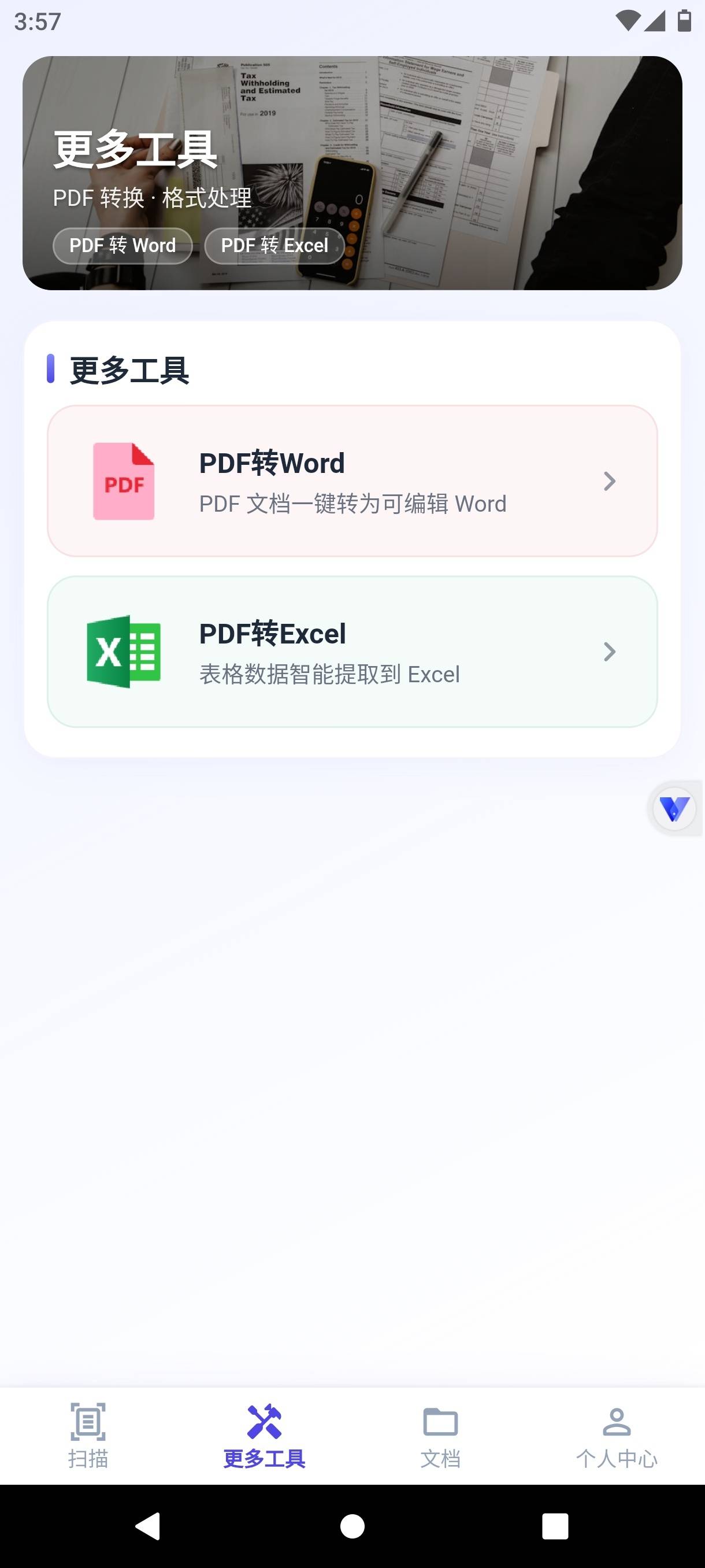Tap the system back button

pos(148,1526)
